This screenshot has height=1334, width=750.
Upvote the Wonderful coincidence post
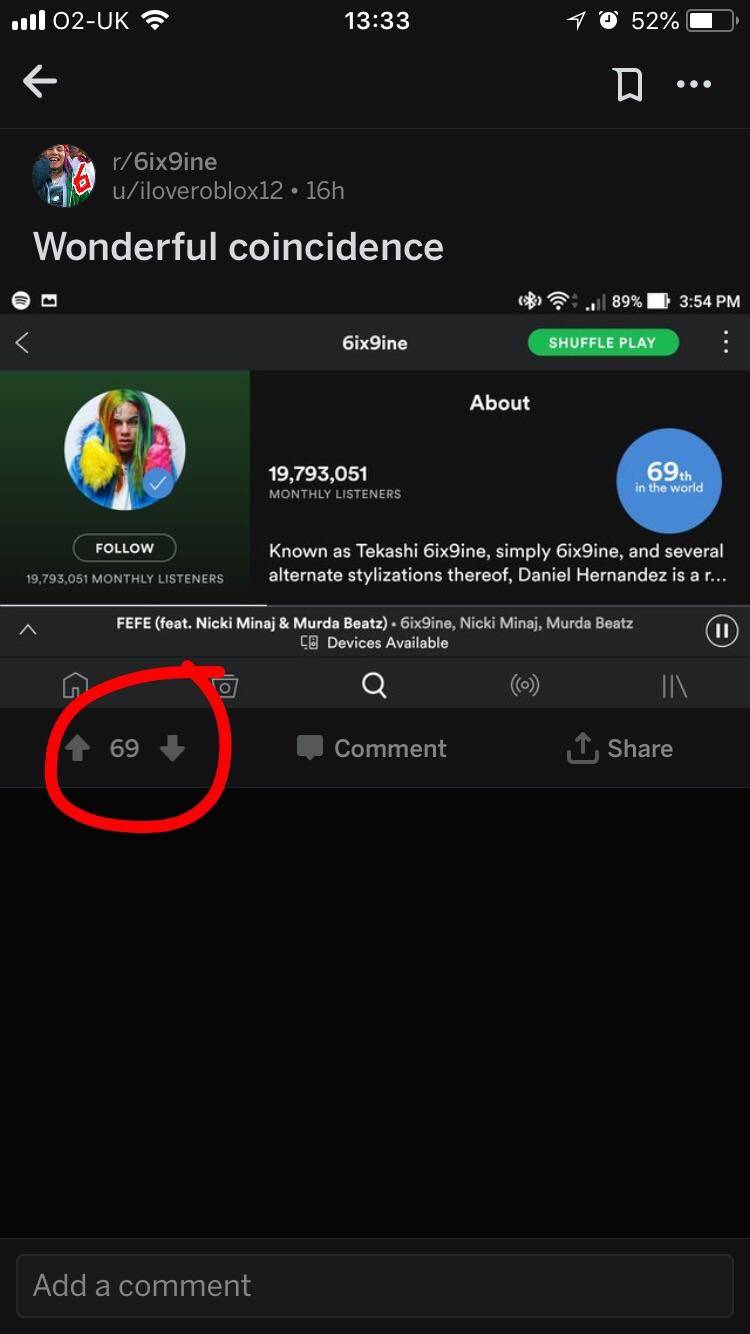coord(78,748)
